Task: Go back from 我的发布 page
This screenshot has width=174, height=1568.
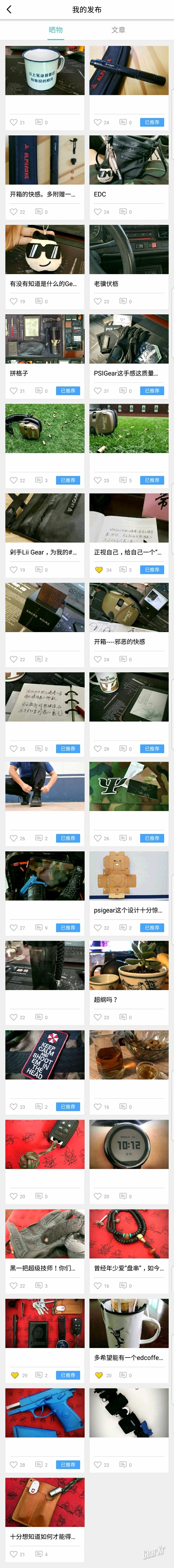Action: (x=9, y=10)
